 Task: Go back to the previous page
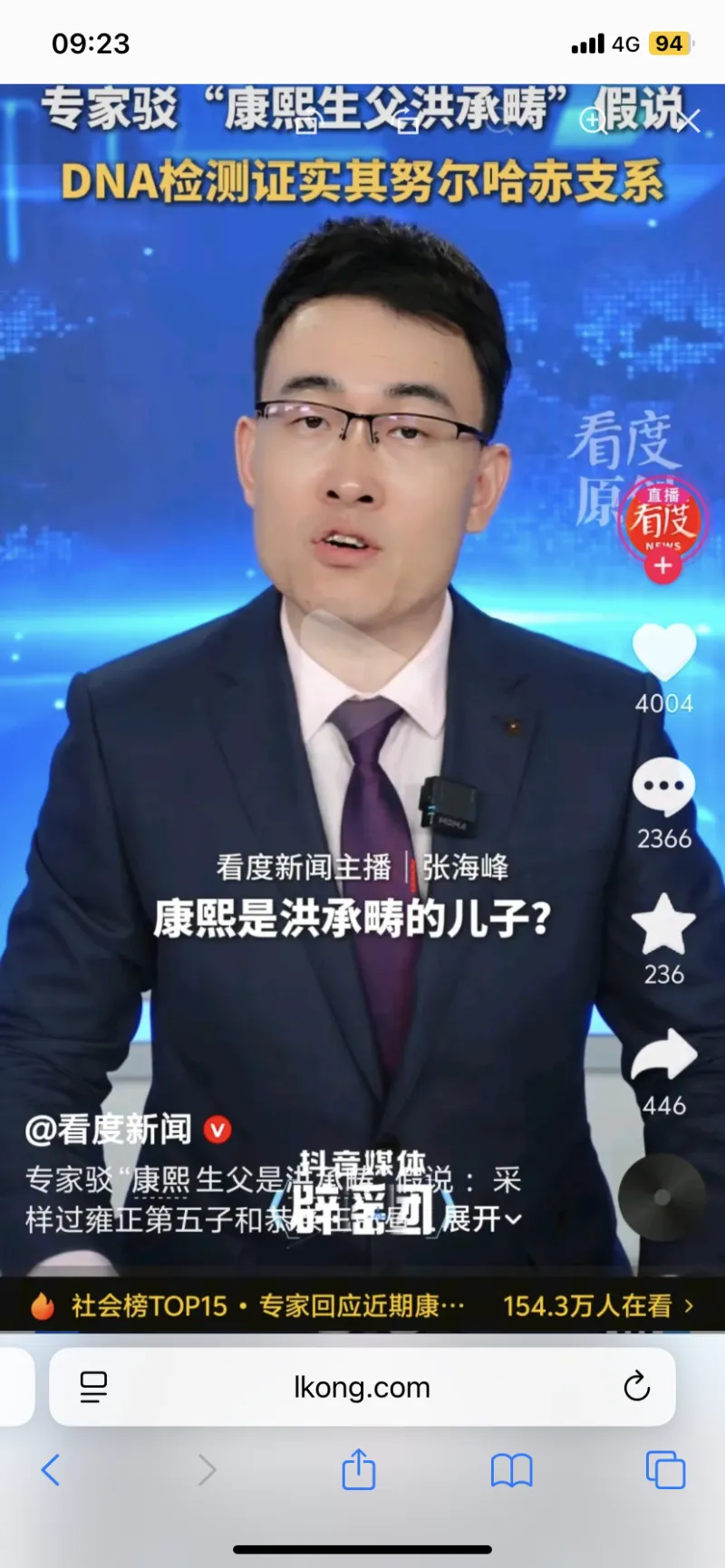[x=51, y=1470]
